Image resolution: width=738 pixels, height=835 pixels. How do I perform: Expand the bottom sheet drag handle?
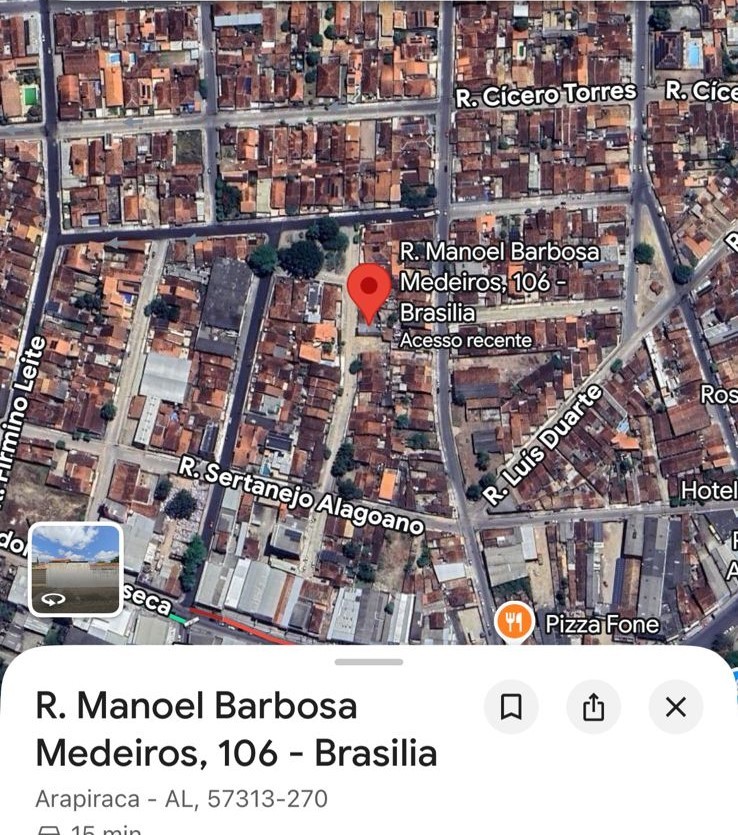369,662
